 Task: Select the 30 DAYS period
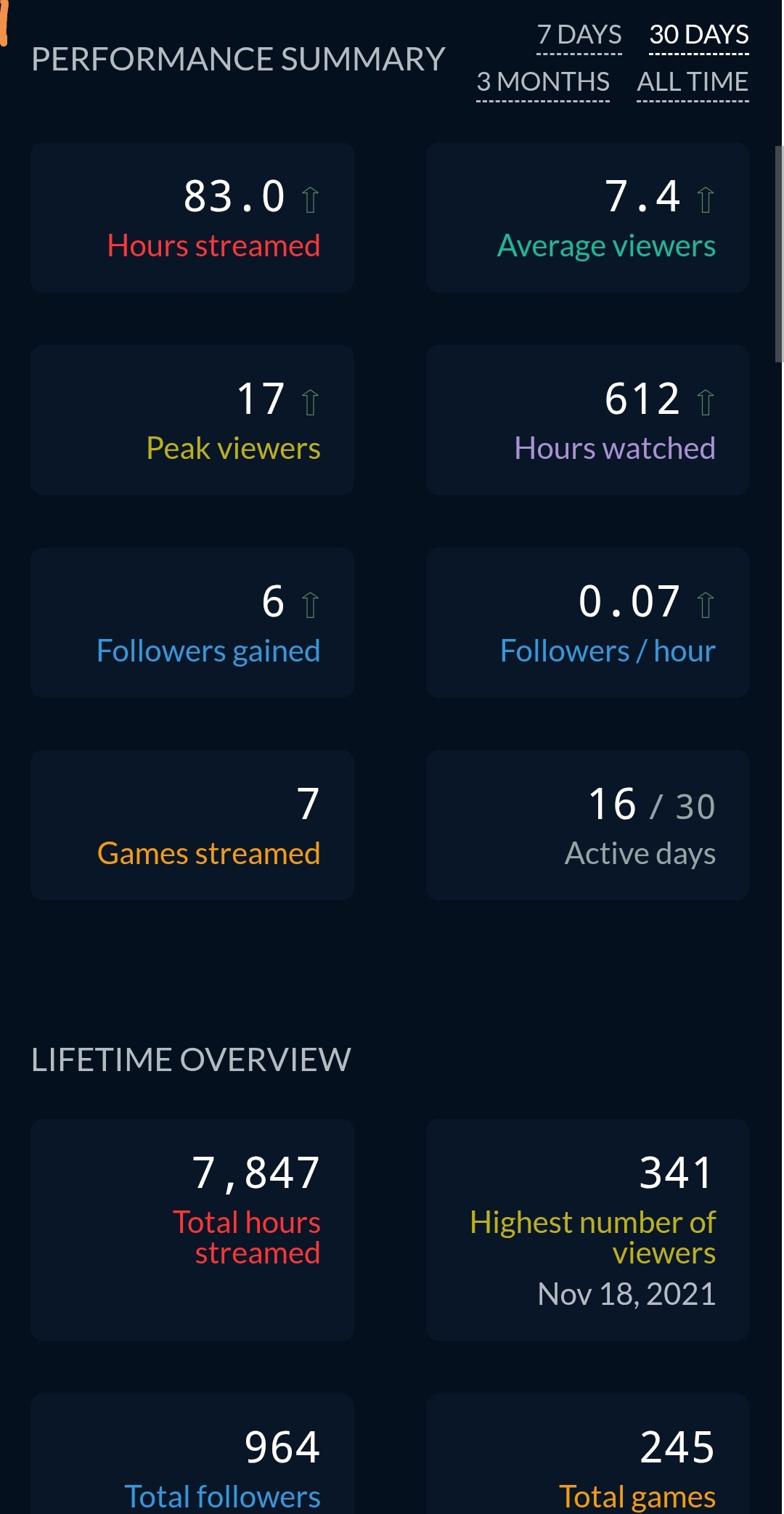698,35
